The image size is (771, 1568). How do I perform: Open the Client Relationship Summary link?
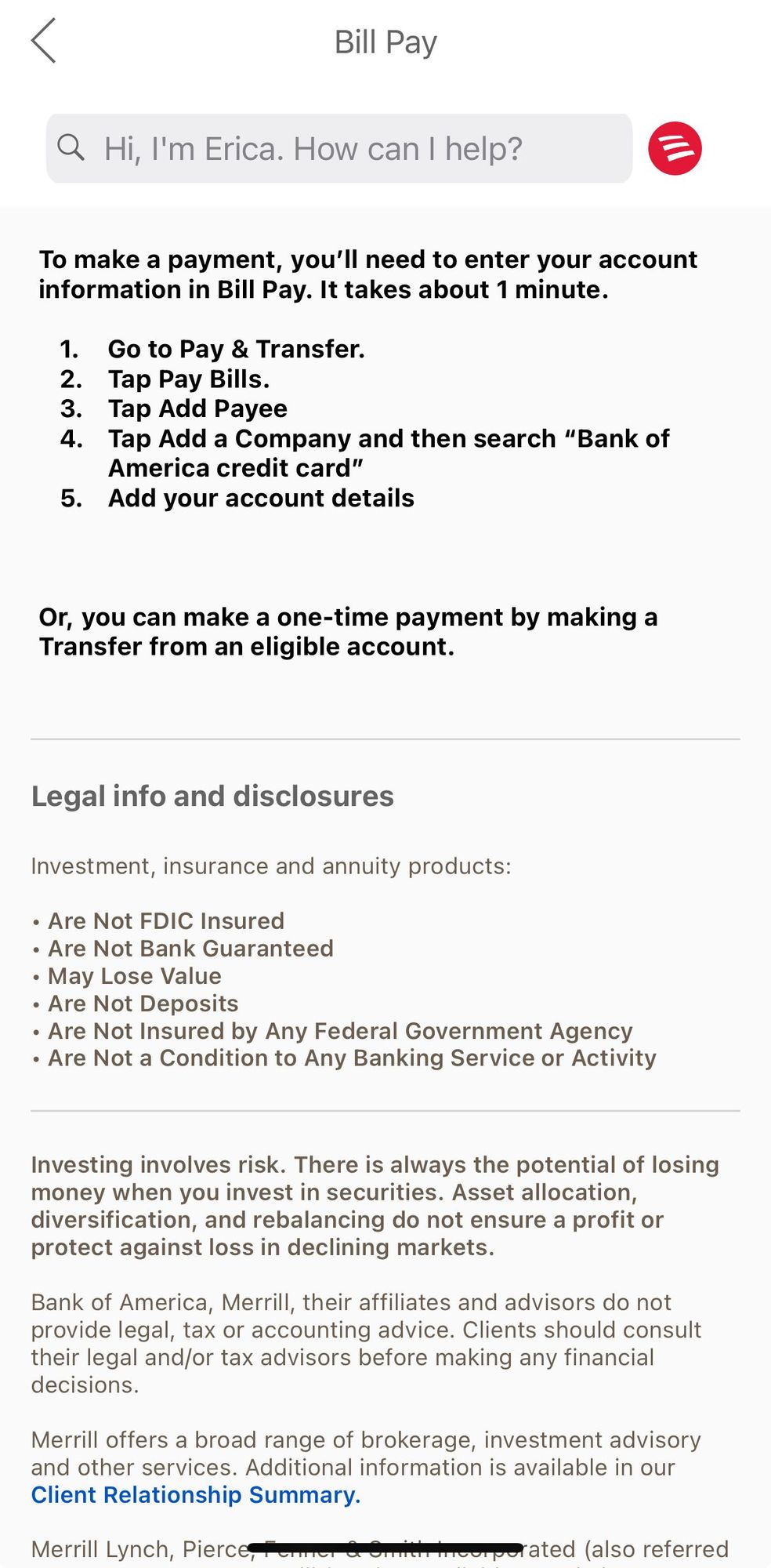pos(195,1494)
